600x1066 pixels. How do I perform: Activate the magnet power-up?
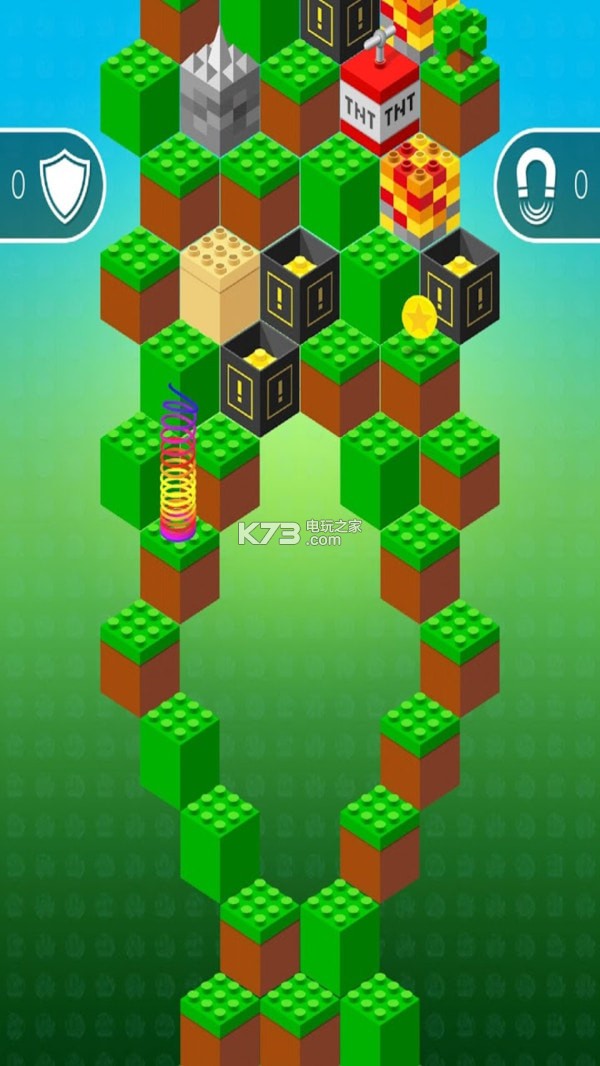pos(538,186)
